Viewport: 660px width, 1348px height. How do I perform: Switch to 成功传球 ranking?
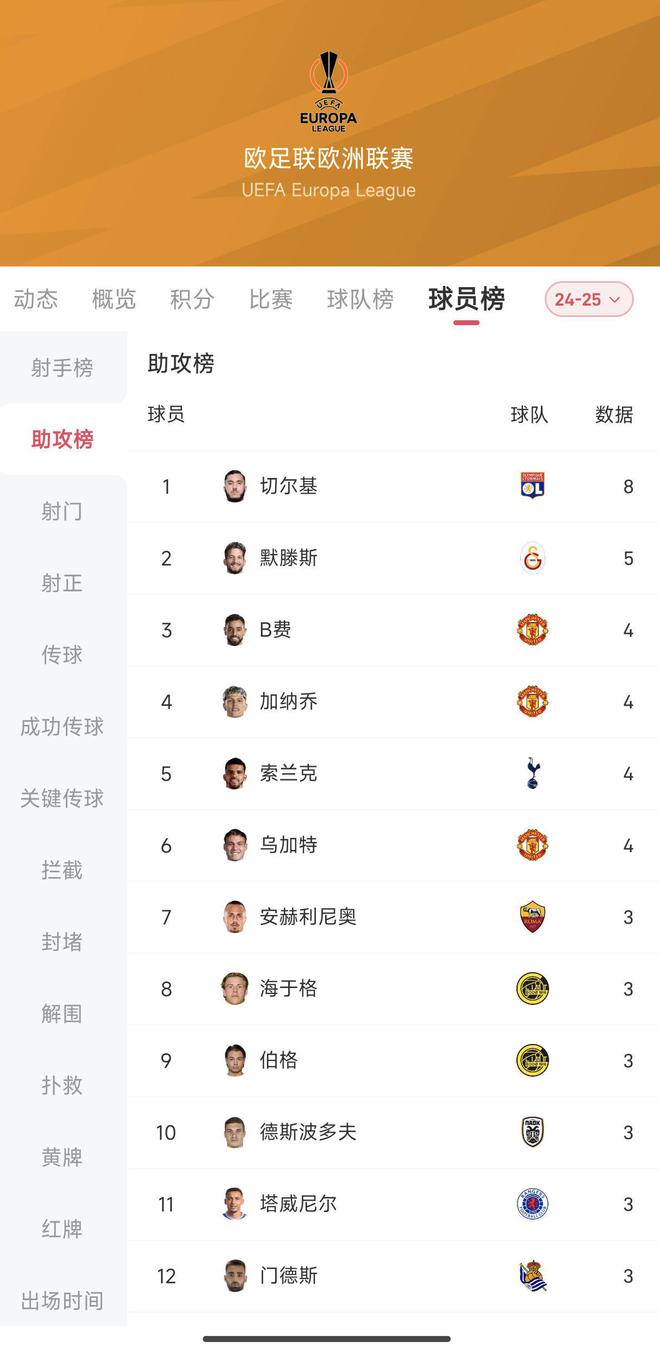62,727
